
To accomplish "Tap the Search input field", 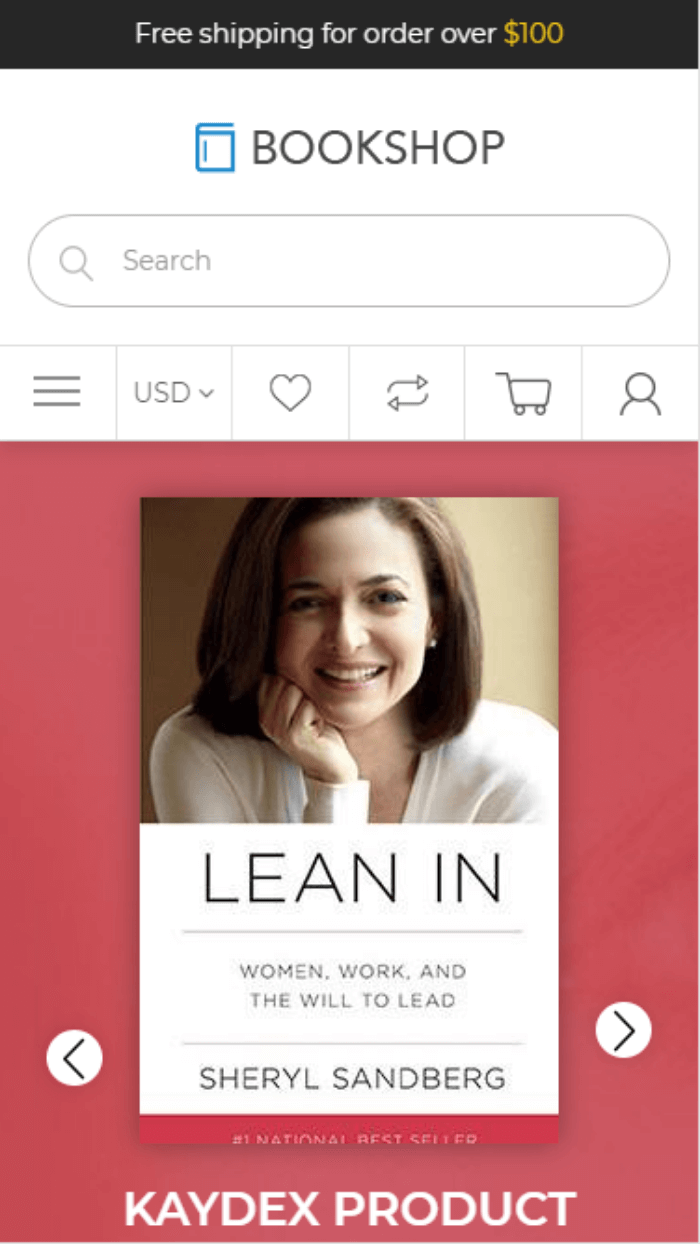I will click(380, 261).
